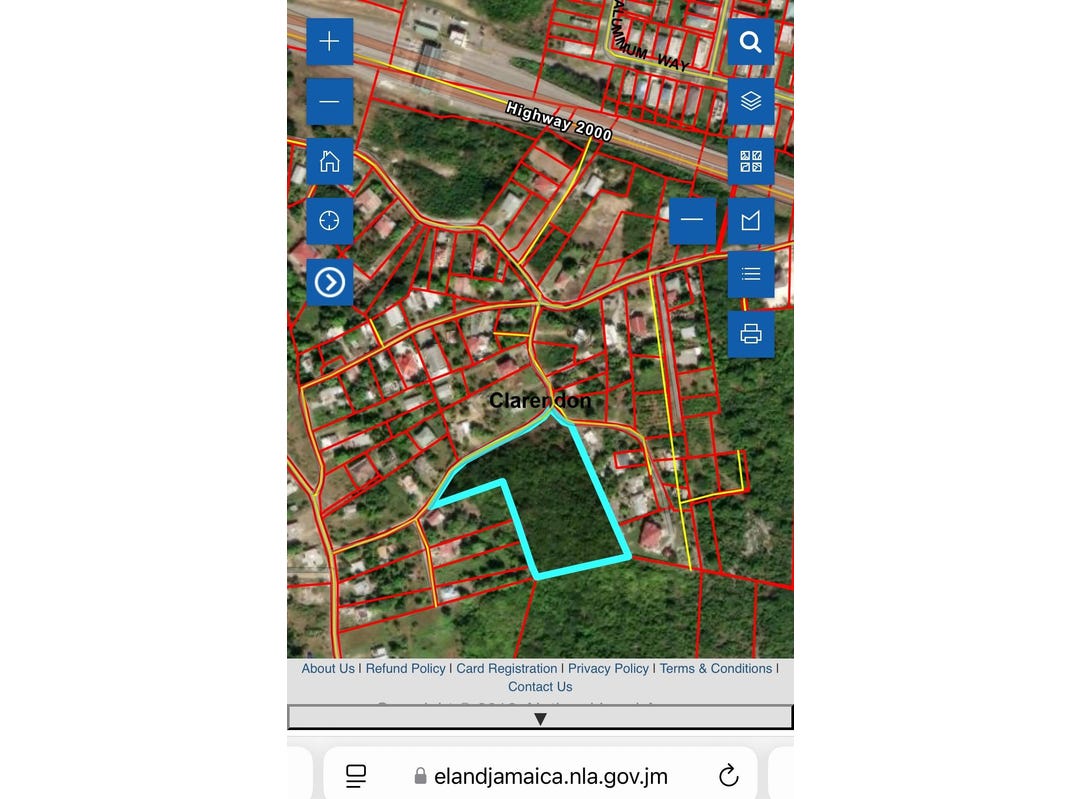Locate my current position
The height and width of the screenshot is (799, 1080).
click(x=329, y=221)
